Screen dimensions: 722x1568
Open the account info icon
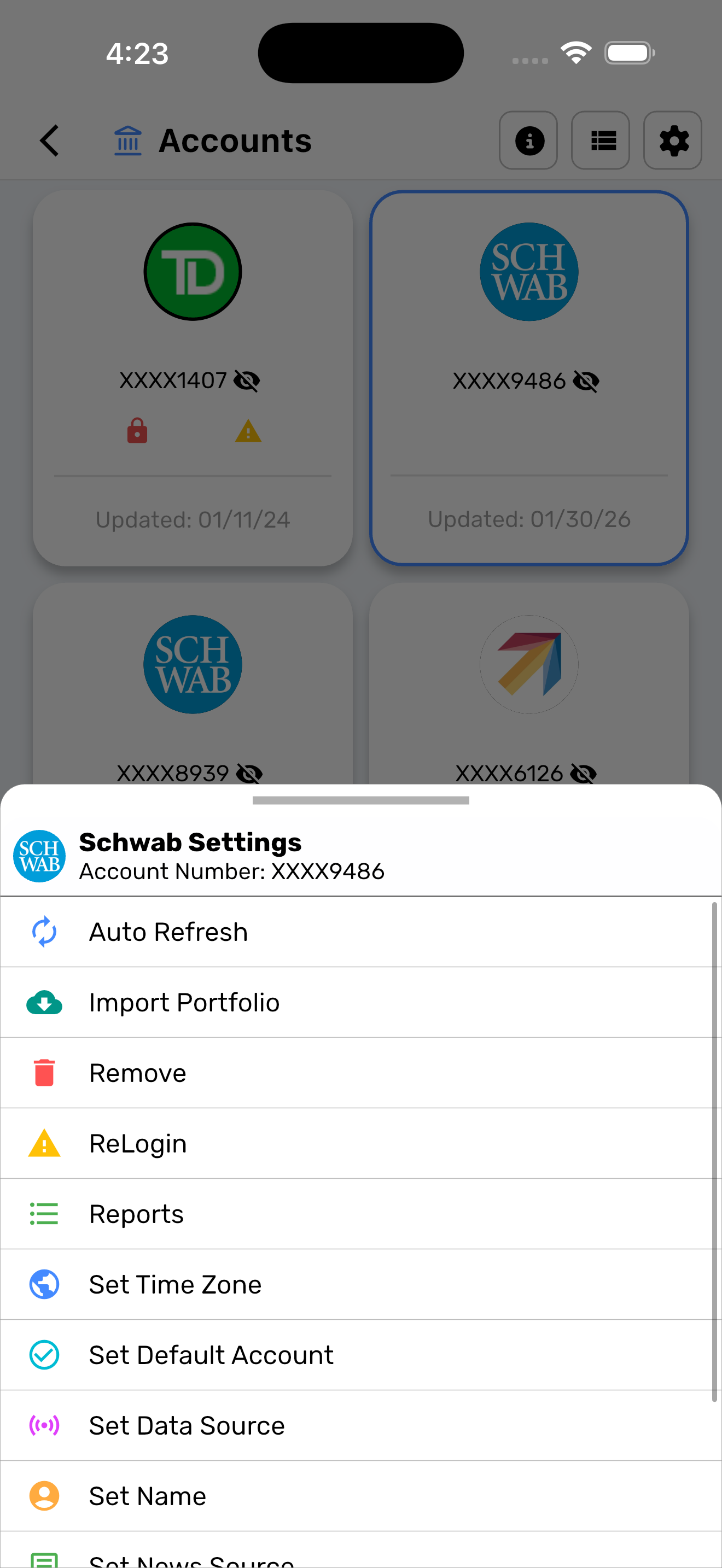point(528,141)
